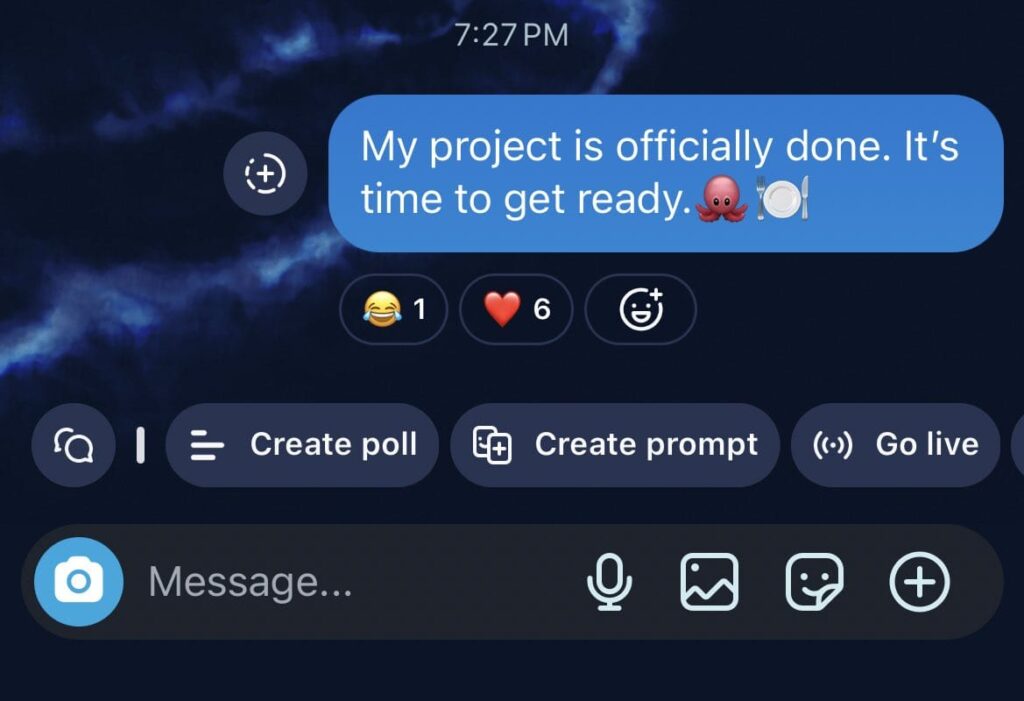Open the sticker picker

pos(814,581)
